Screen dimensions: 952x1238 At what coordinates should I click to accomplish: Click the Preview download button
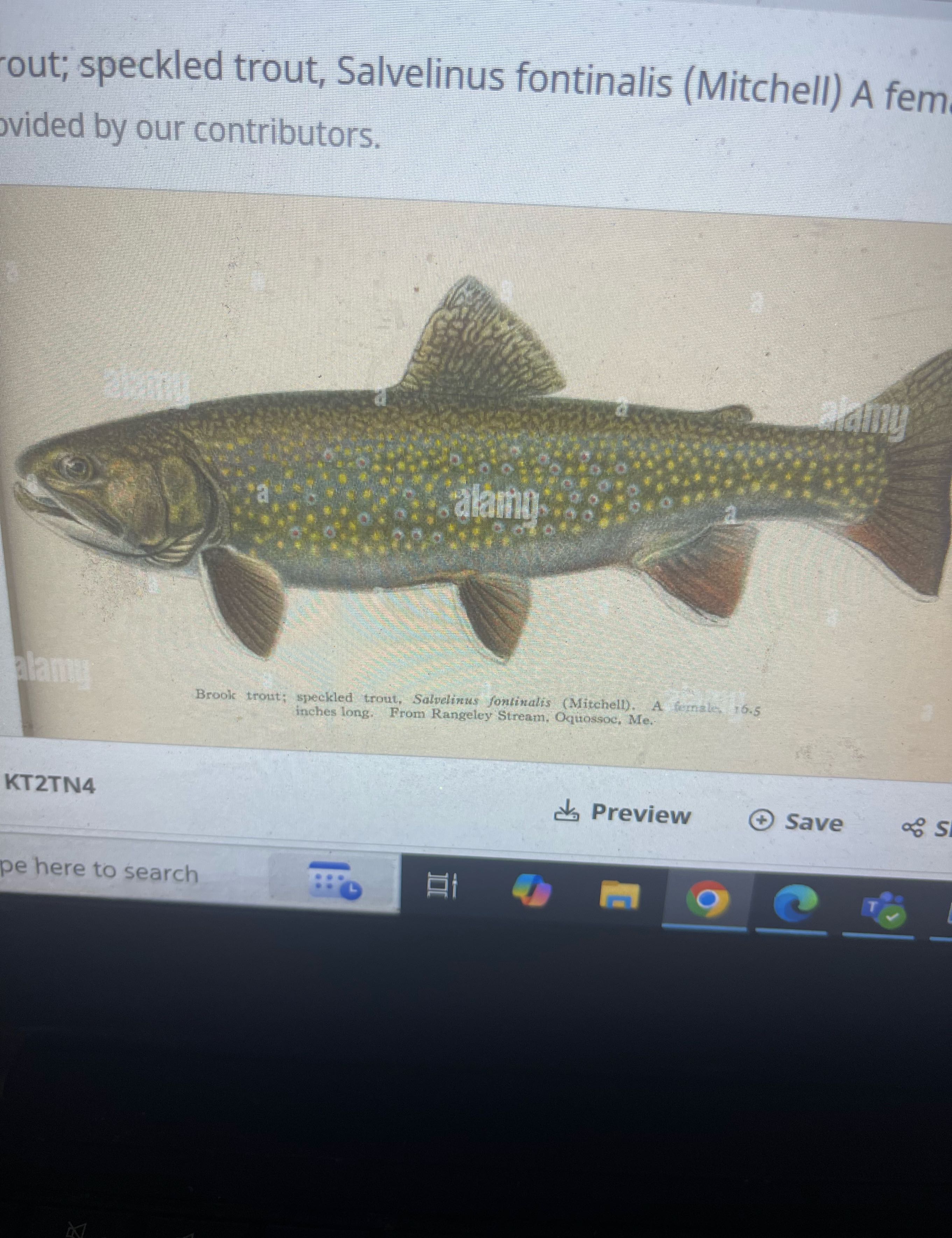click(x=623, y=814)
